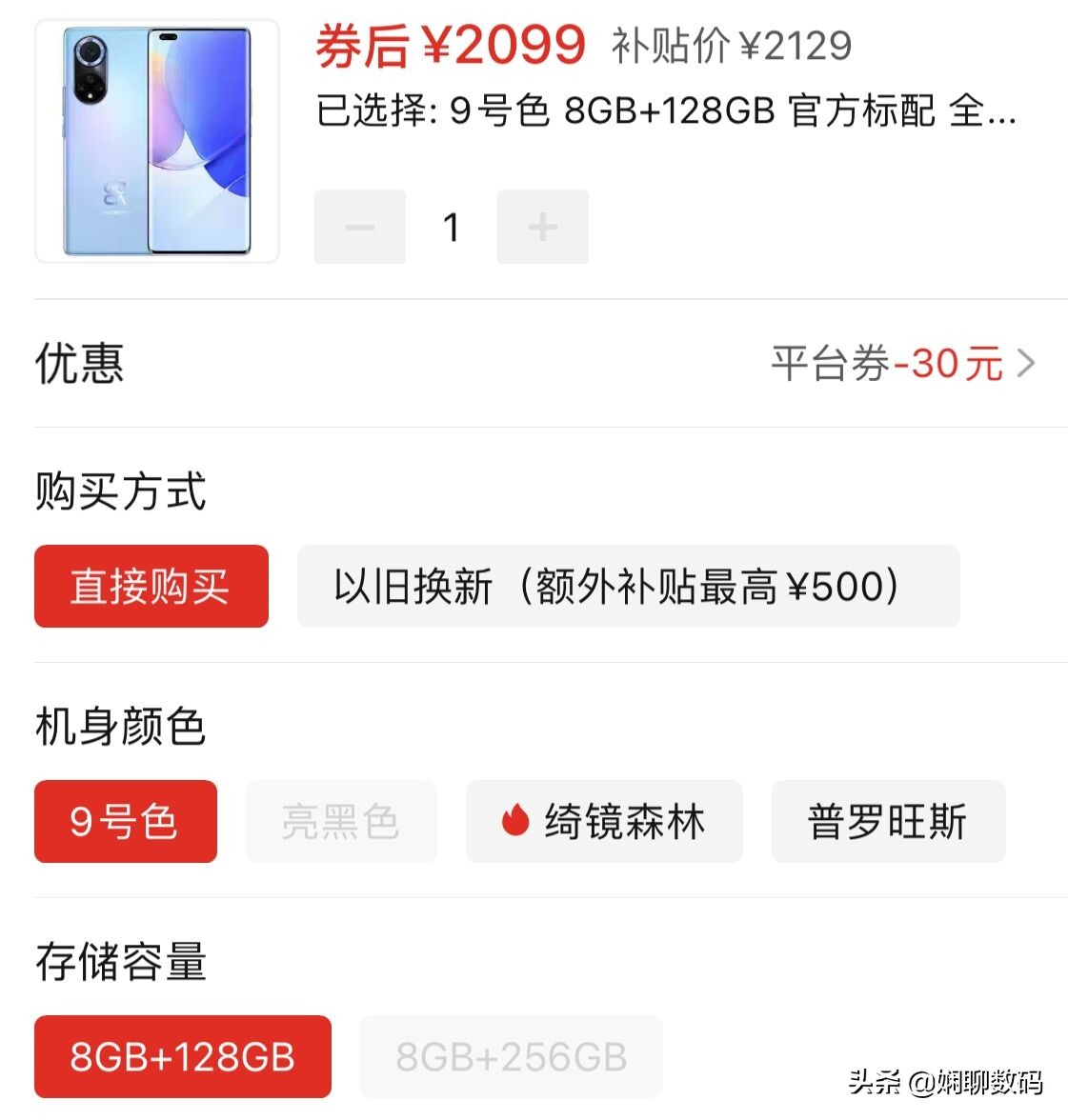Click the minus icon to decrease quantity

(x=359, y=227)
